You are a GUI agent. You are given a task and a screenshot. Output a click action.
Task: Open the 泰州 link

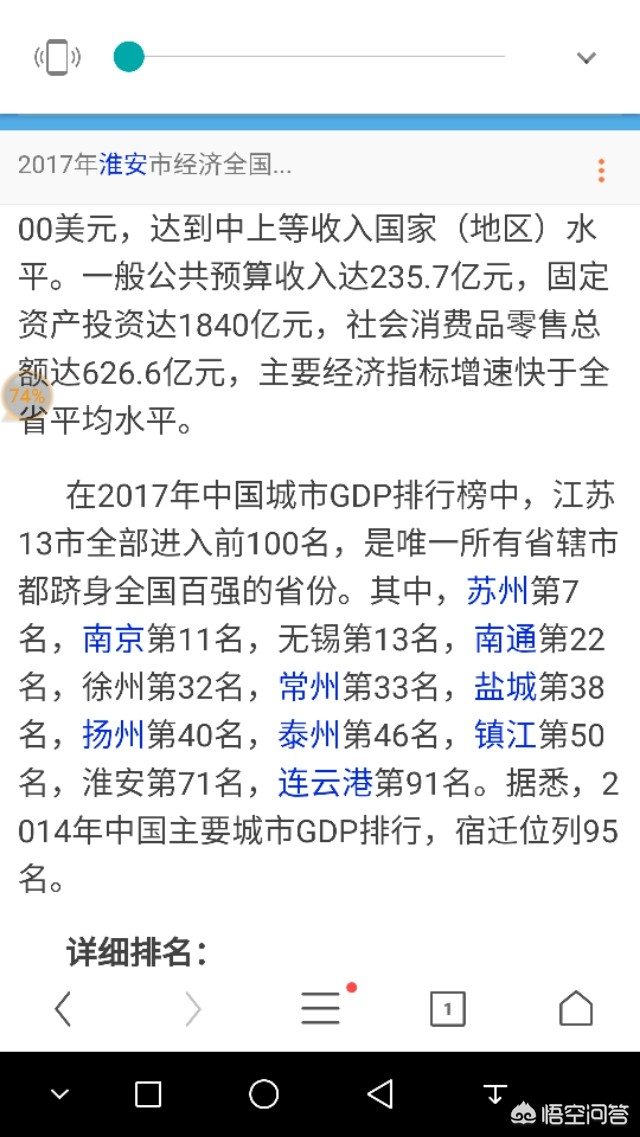coord(310,736)
